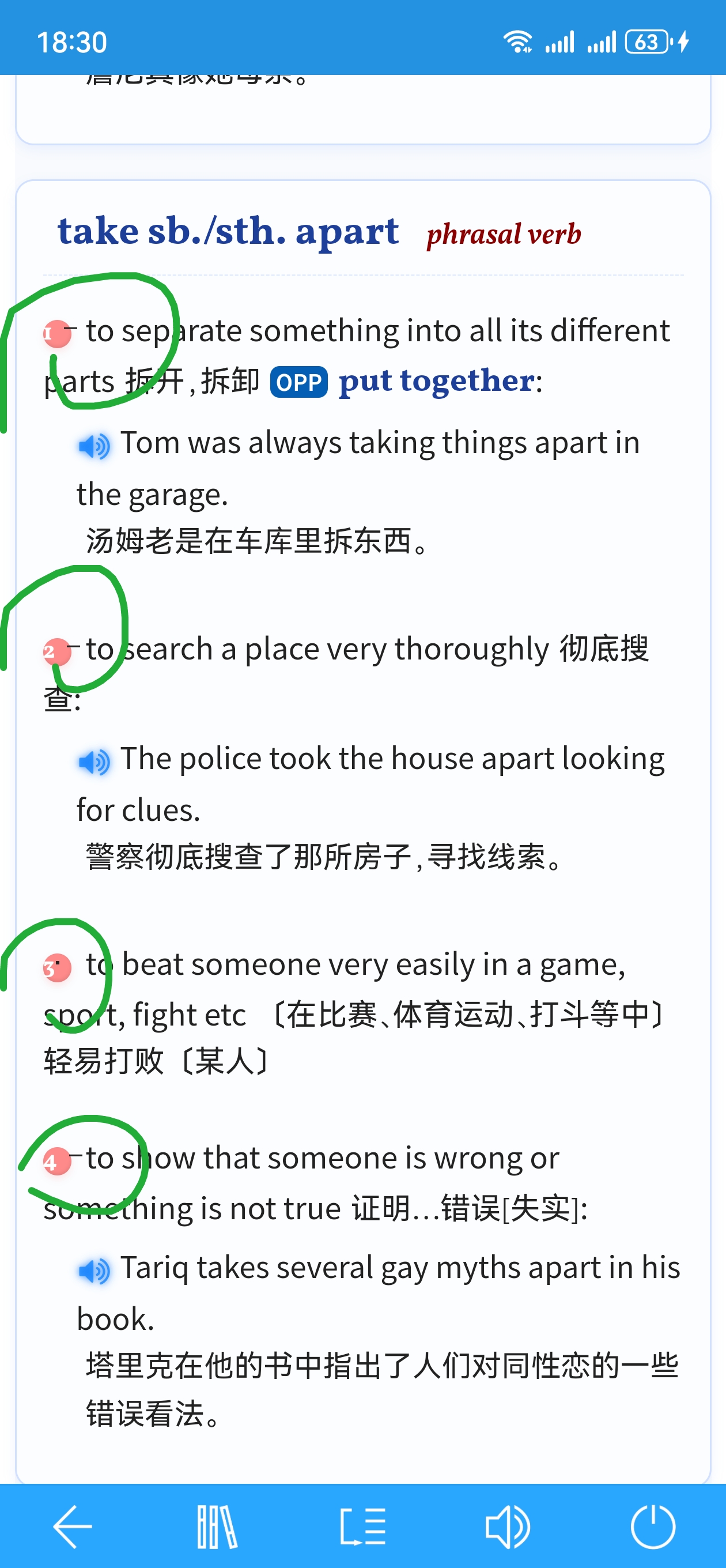Open the dictionary library books icon
Screen dimensions: 726x1568
[217, 1526]
